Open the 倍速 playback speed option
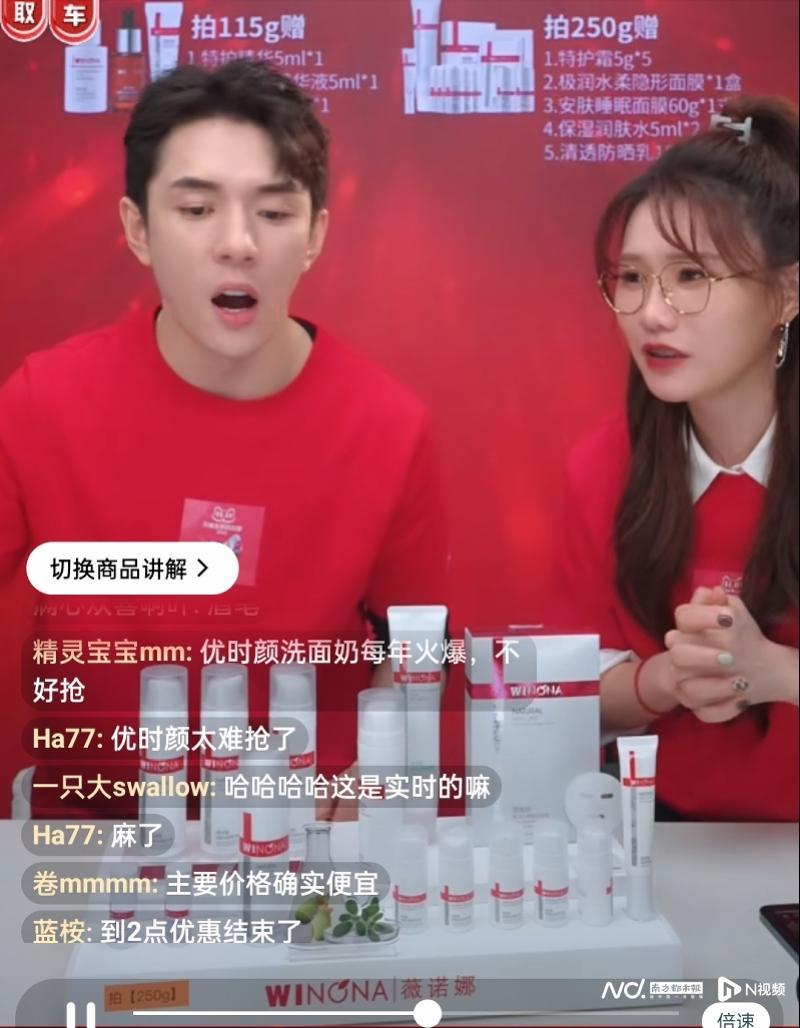This screenshot has width=800, height=1028. coord(735,1018)
